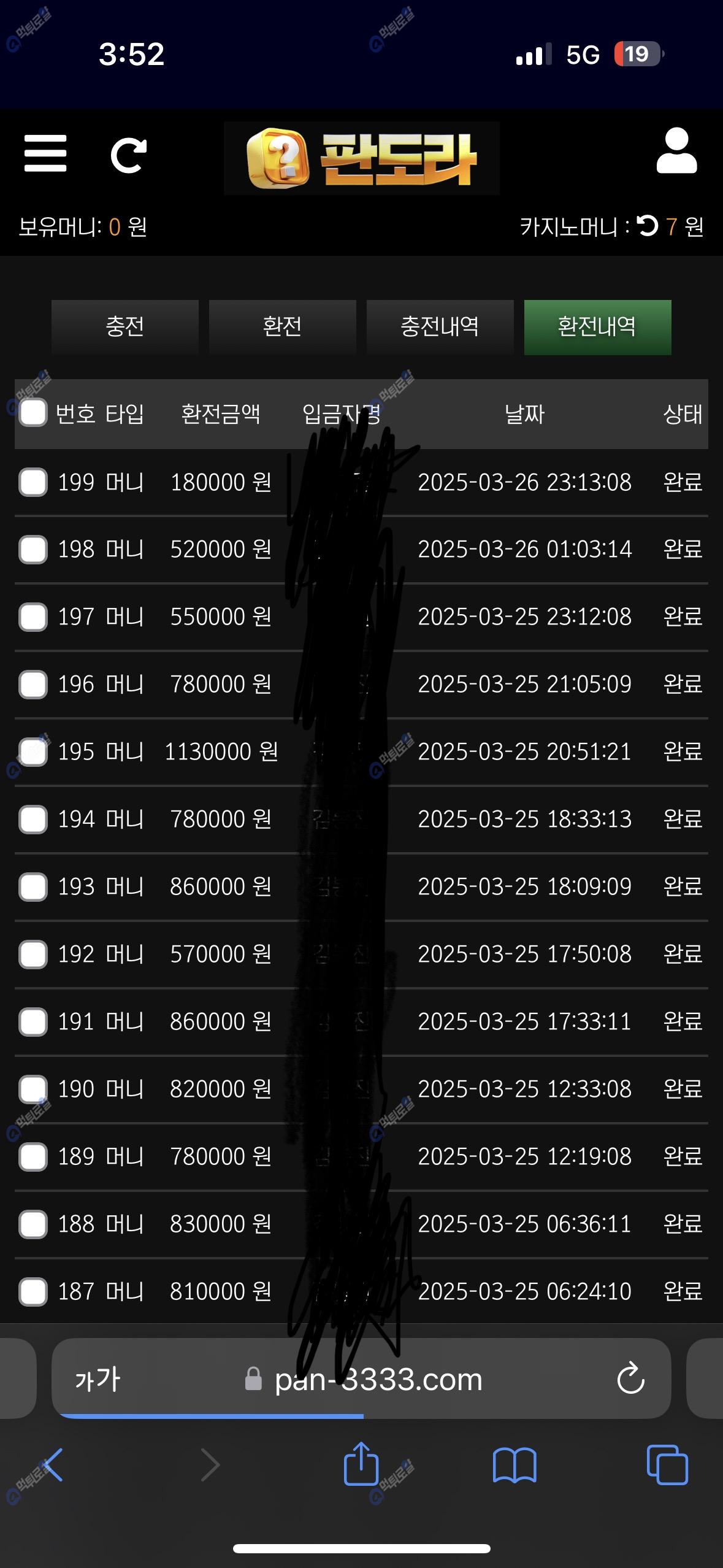
Task: Switch to the 환전 tab
Action: point(282,326)
